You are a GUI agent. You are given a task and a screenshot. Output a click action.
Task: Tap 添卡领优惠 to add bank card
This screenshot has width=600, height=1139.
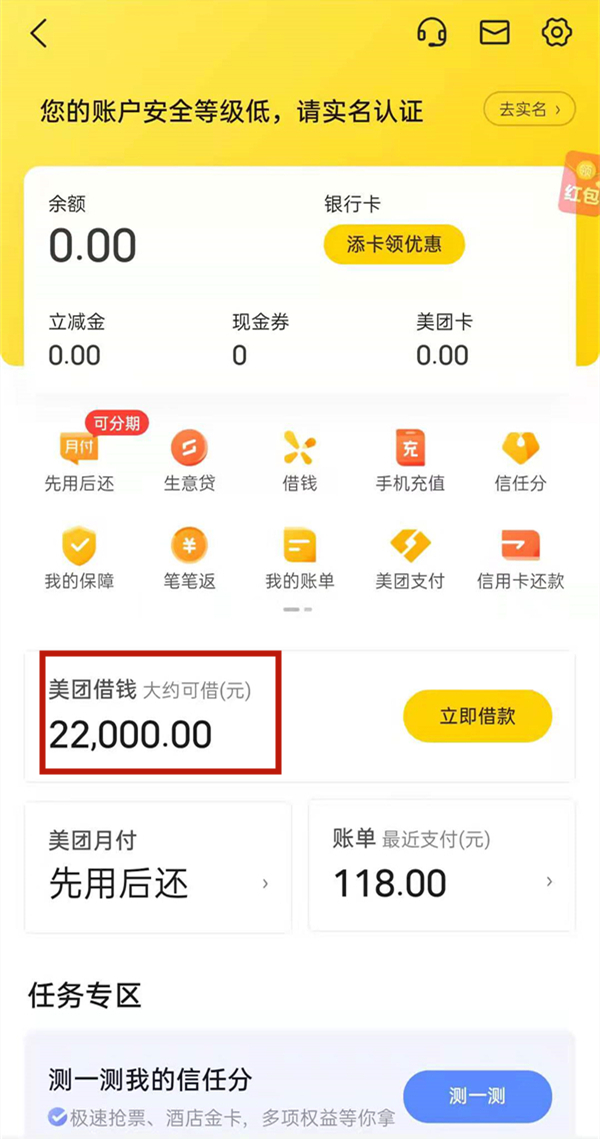(x=393, y=244)
